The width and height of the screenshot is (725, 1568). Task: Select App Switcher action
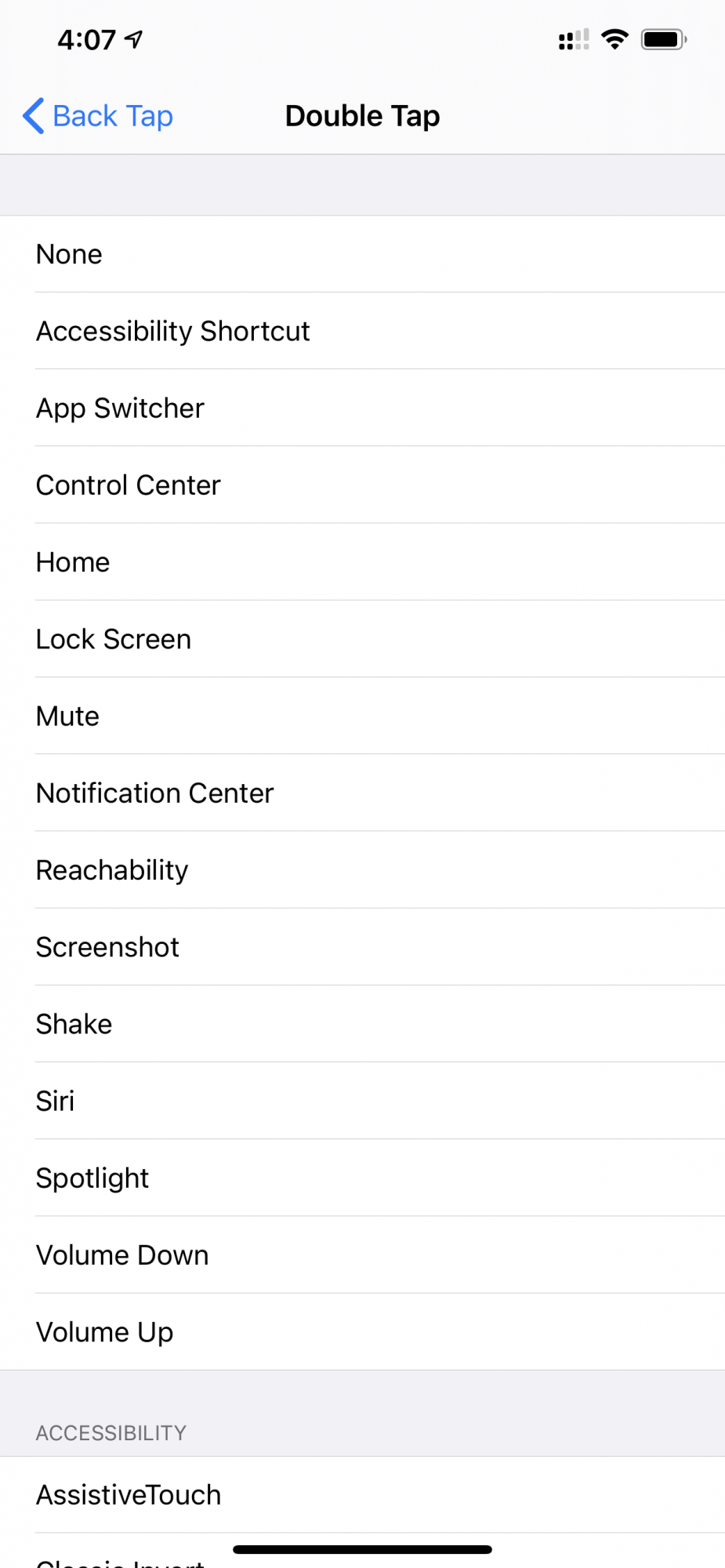[362, 408]
